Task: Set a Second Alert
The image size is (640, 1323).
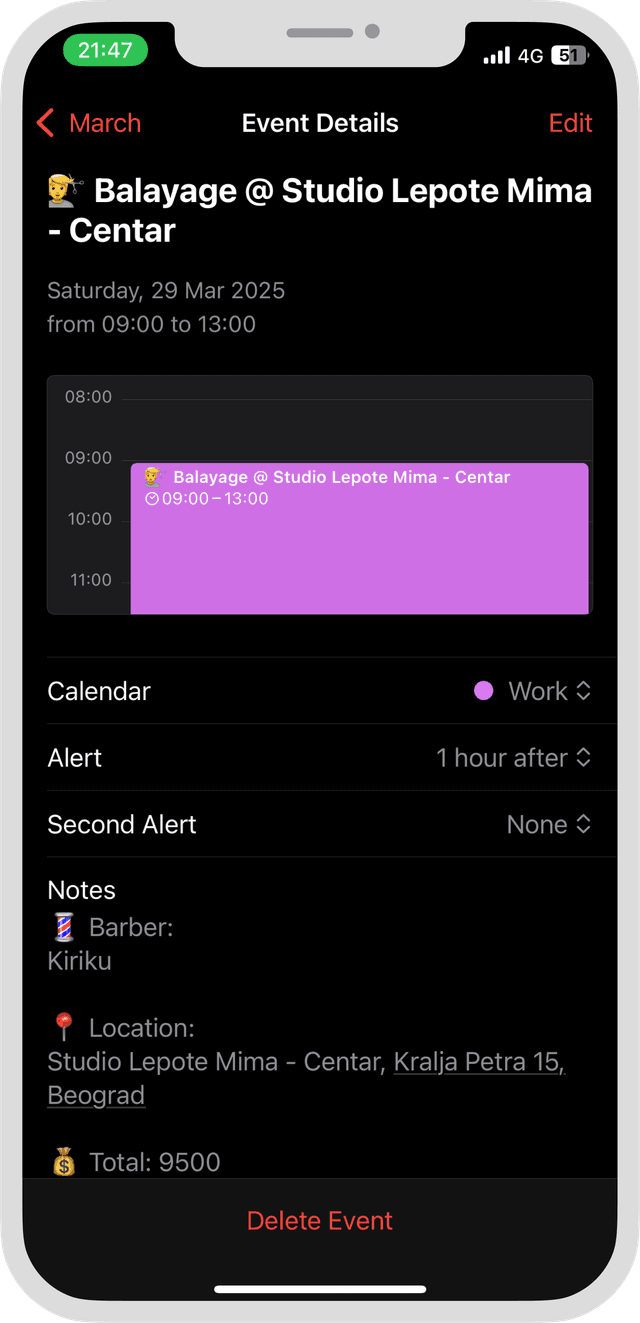Action: pyautogui.click(x=549, y=825)
